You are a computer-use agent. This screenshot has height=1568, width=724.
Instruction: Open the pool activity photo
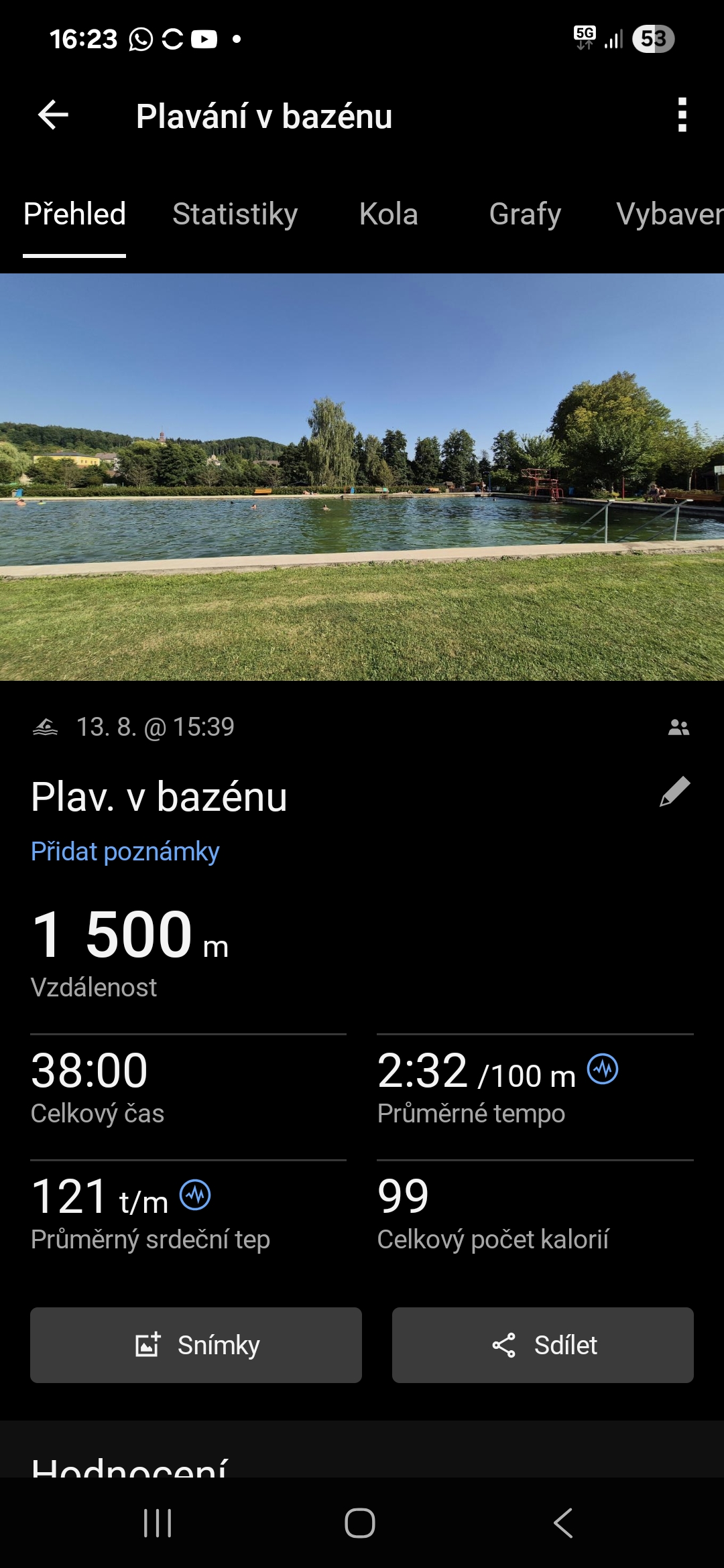[x=362, y=477]
